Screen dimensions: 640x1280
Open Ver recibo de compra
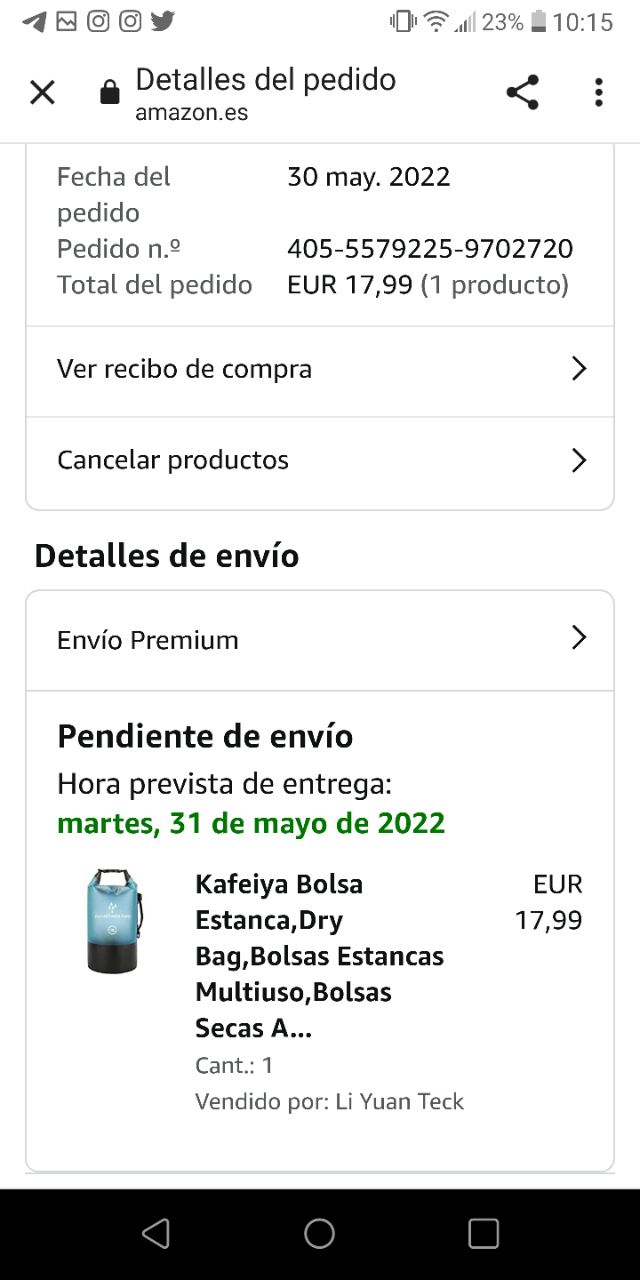pyautogui.click(x=319, y=370)
